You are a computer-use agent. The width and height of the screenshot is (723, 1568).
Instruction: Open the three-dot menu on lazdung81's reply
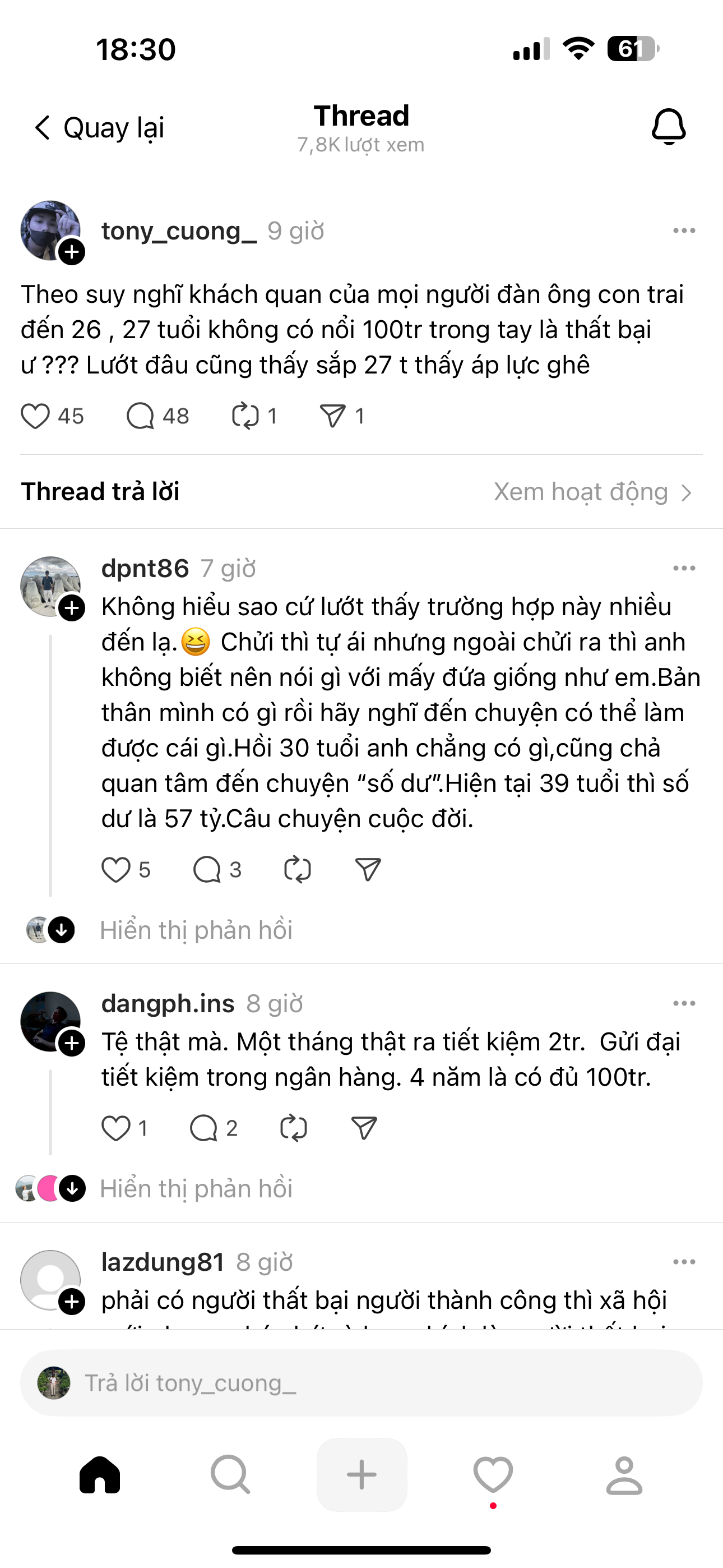(x=684, y=1262)
